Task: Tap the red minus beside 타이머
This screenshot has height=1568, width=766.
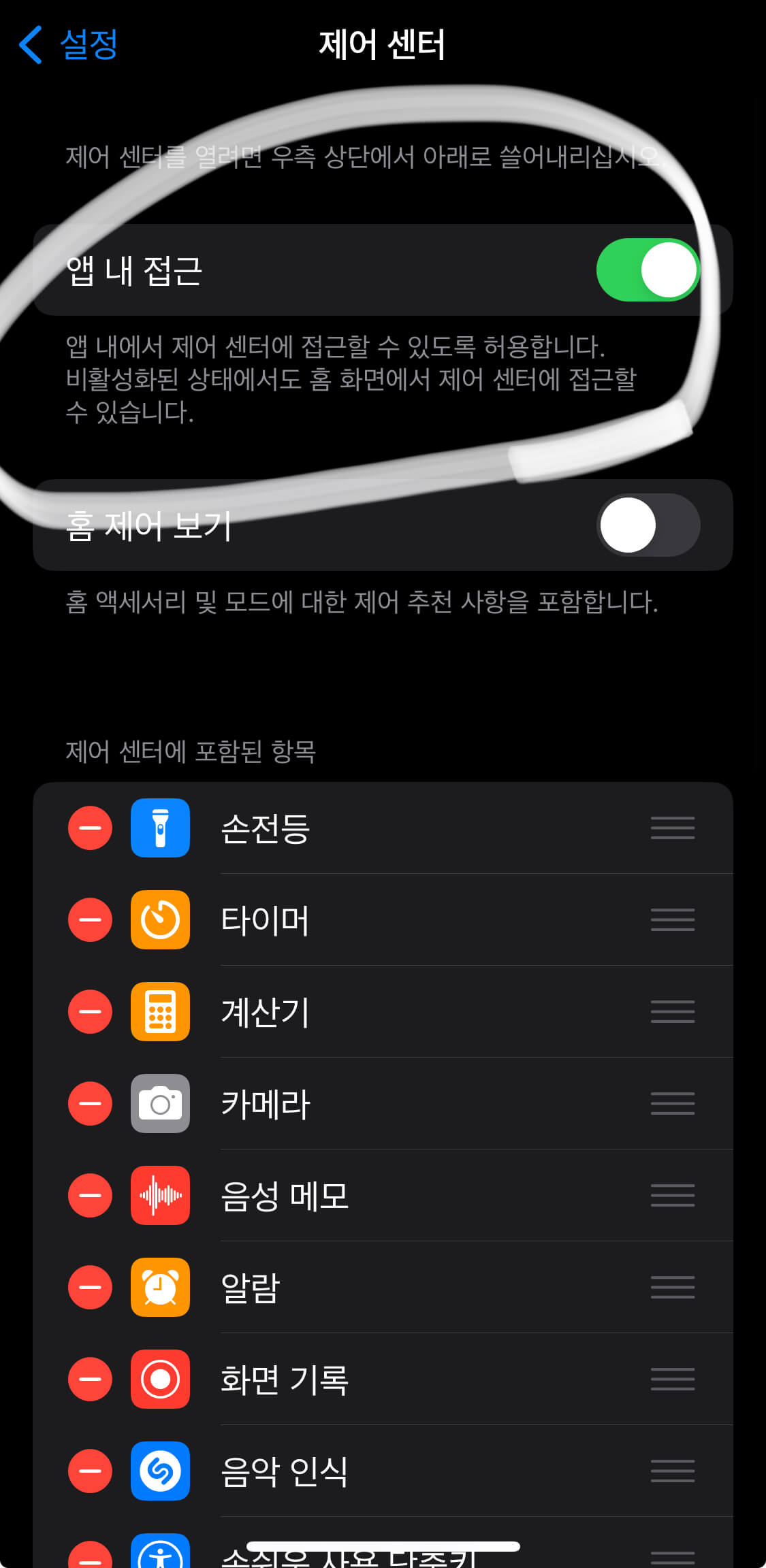Action: tap(89, 919)
